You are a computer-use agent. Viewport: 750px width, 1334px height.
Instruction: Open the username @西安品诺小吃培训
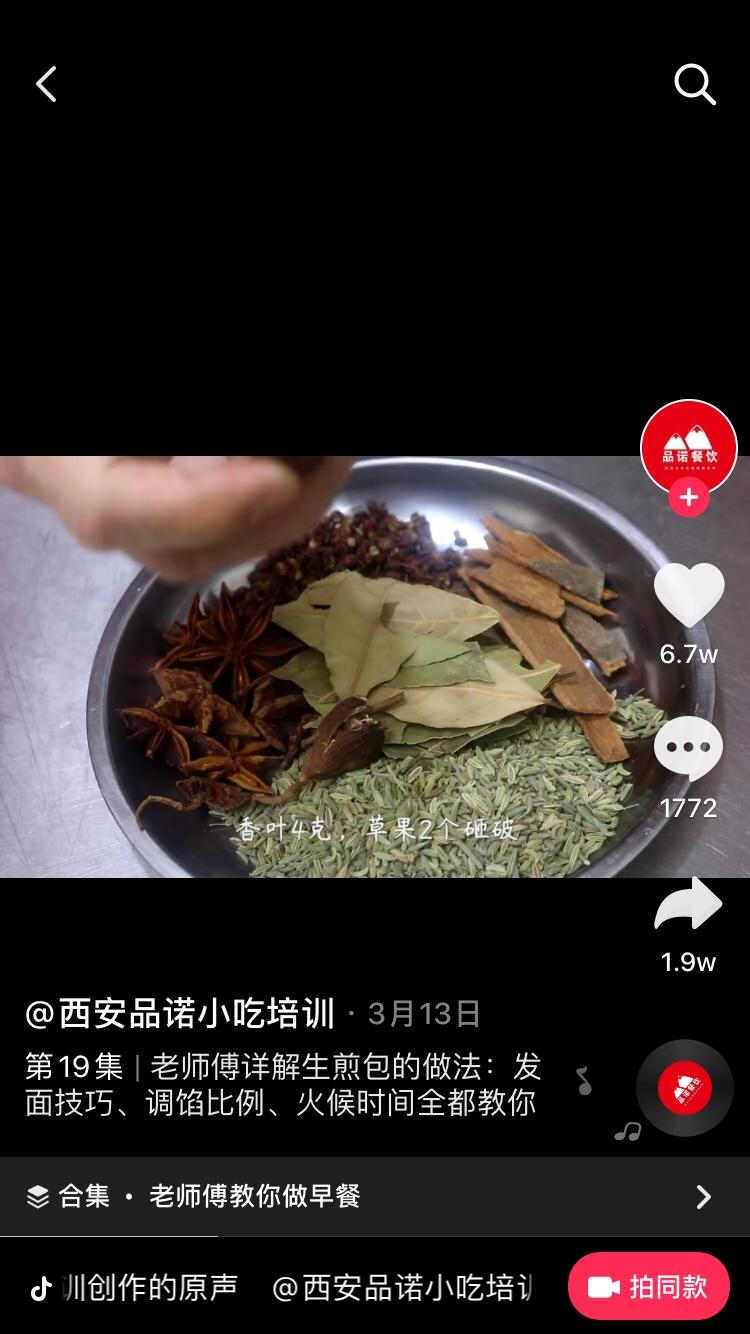[x=180, y=1013]
